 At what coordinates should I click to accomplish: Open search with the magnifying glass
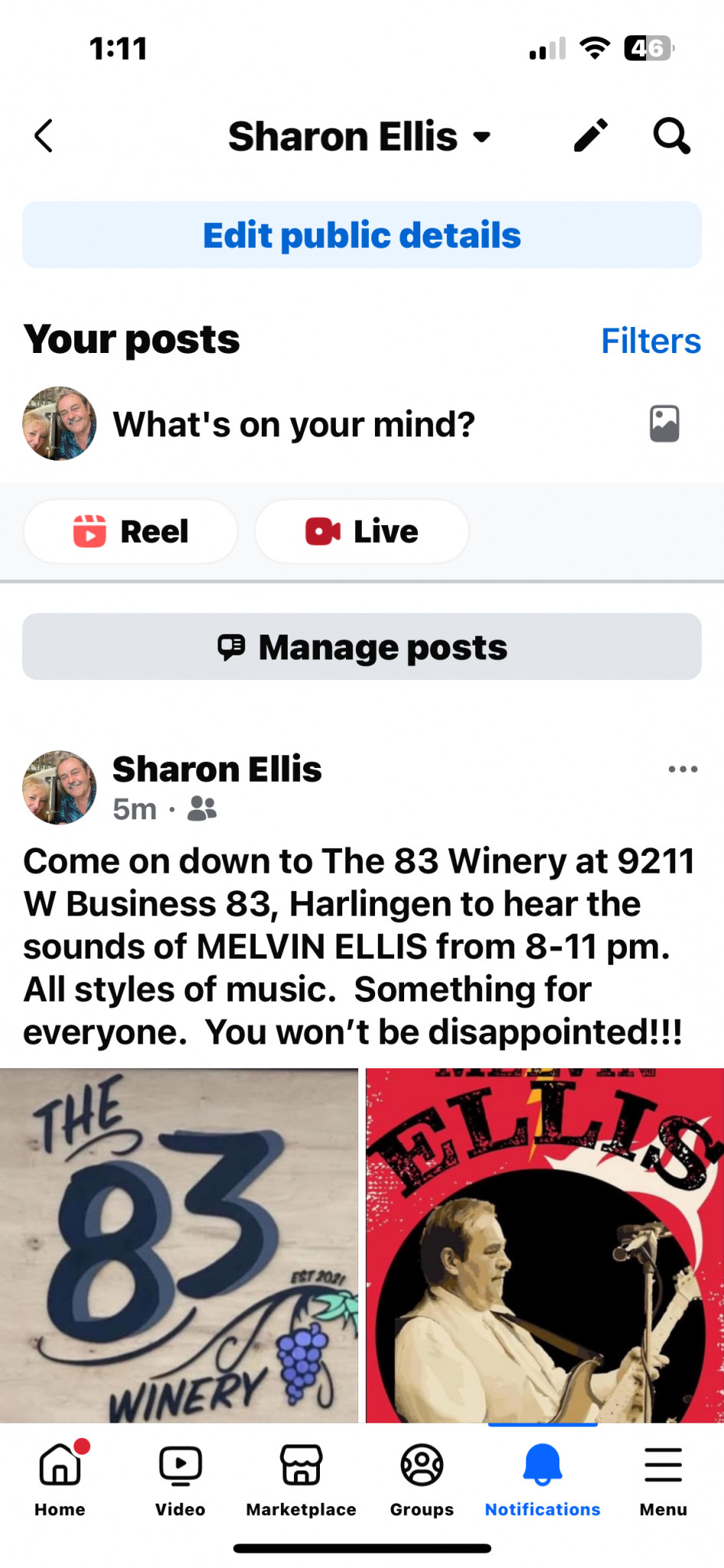point(671,136)
